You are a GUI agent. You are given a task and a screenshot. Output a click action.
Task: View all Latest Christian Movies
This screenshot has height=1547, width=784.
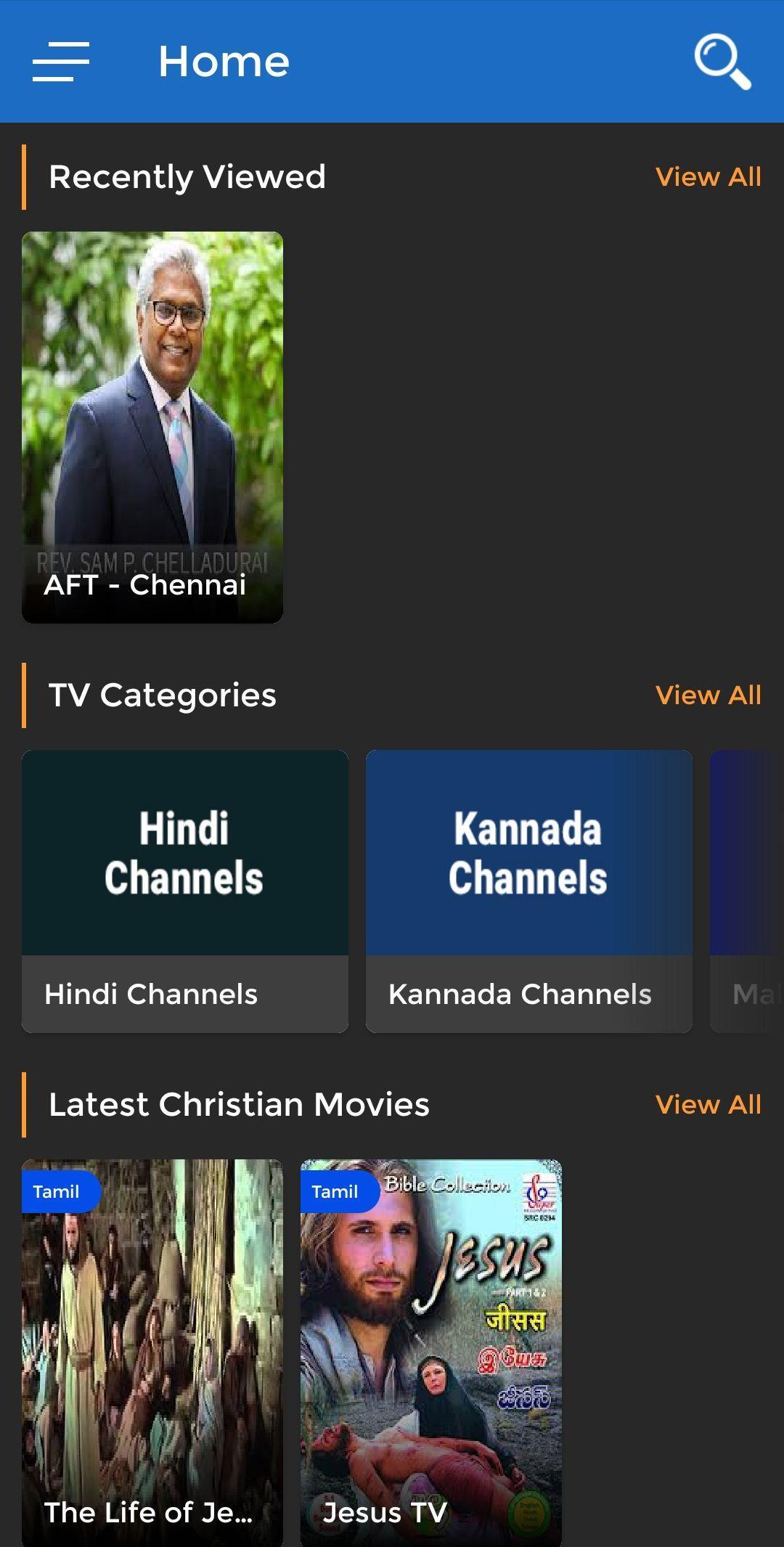(x=708, y=1105)
